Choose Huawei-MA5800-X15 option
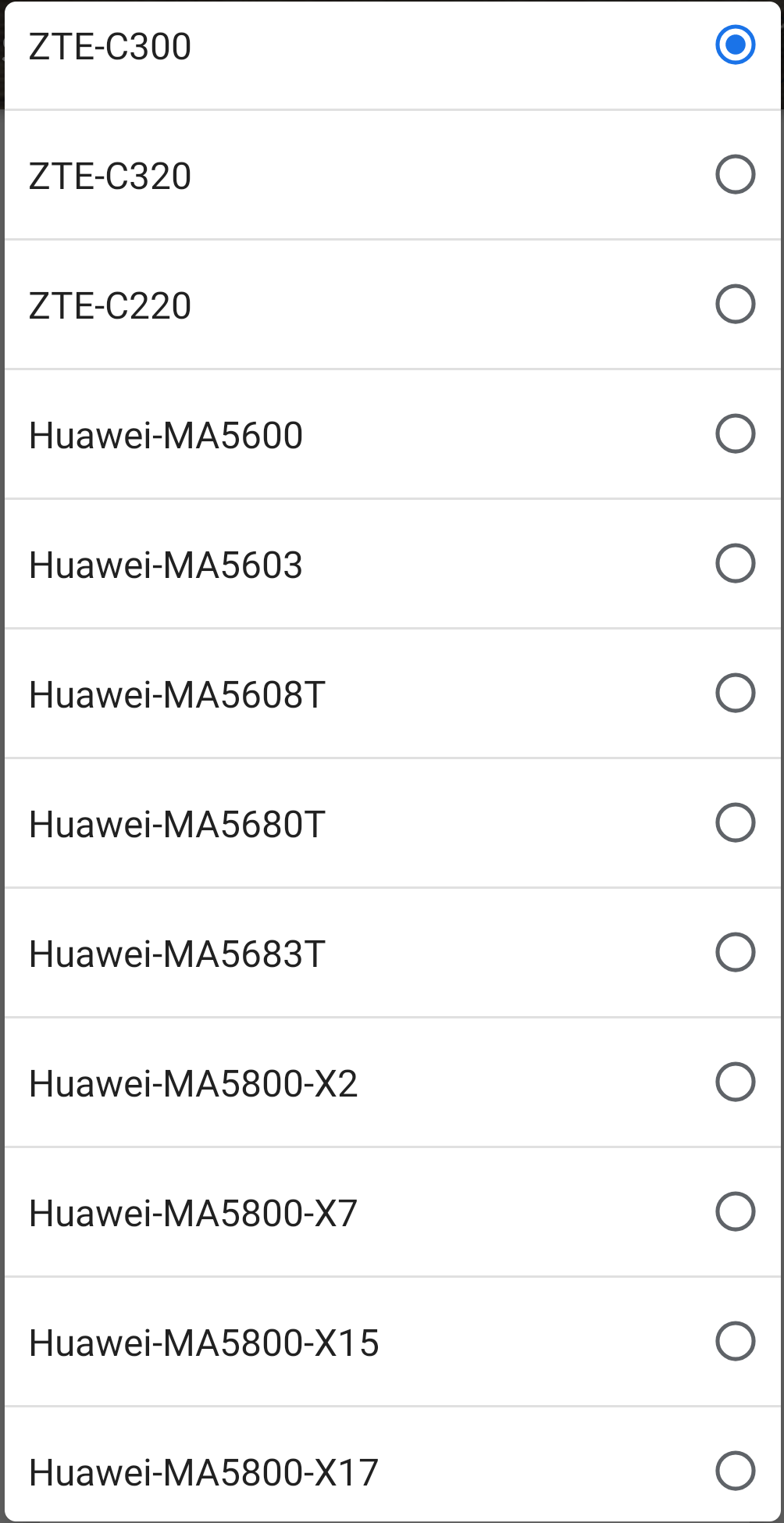 coord(392,1343)
